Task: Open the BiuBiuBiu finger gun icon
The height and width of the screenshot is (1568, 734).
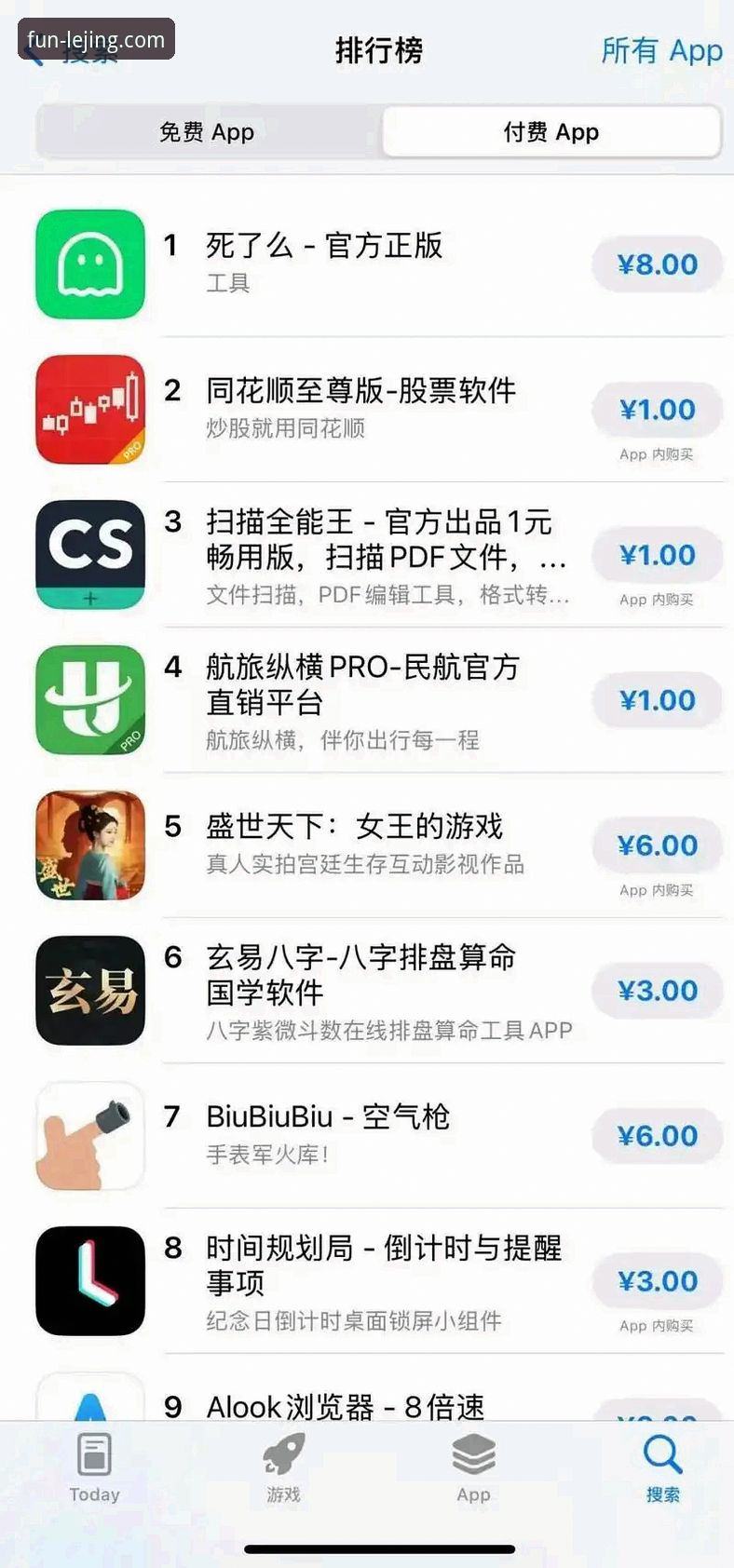Action: pos(89,1135)
